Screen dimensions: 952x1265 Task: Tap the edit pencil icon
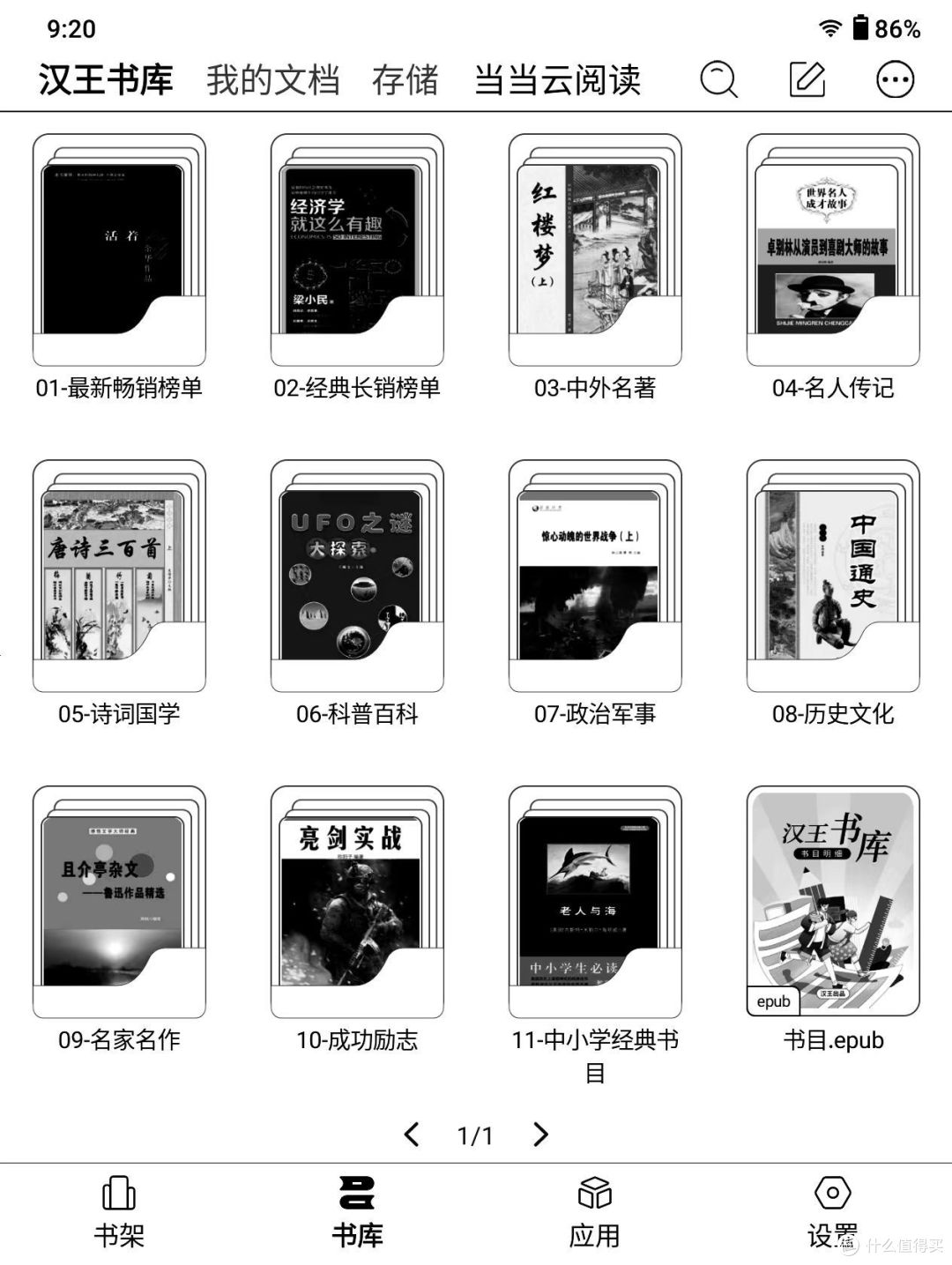807,80
